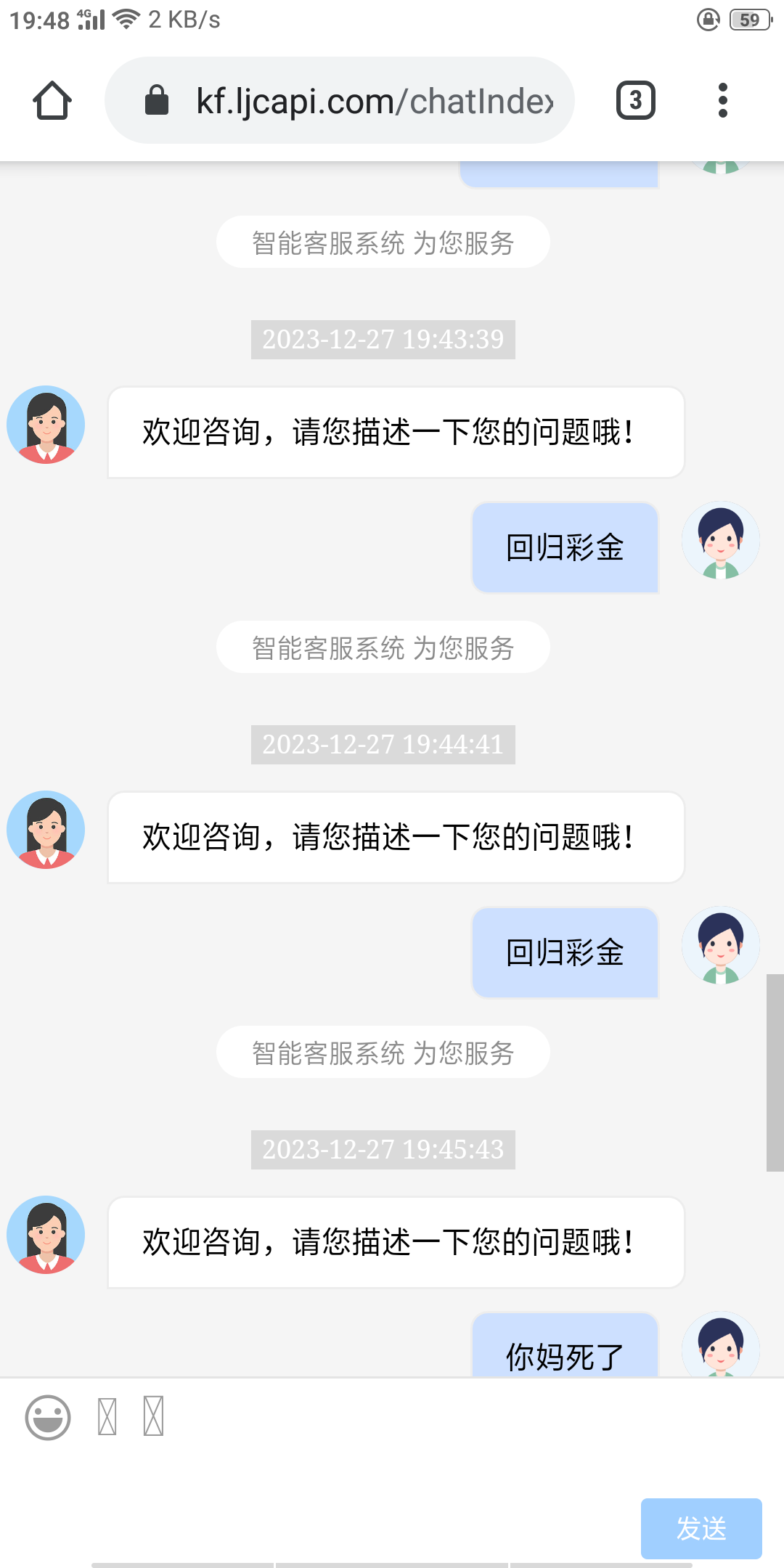
Task: Send the message with 发送 button
Action: pyautogui.click(x=701, y=1528)
